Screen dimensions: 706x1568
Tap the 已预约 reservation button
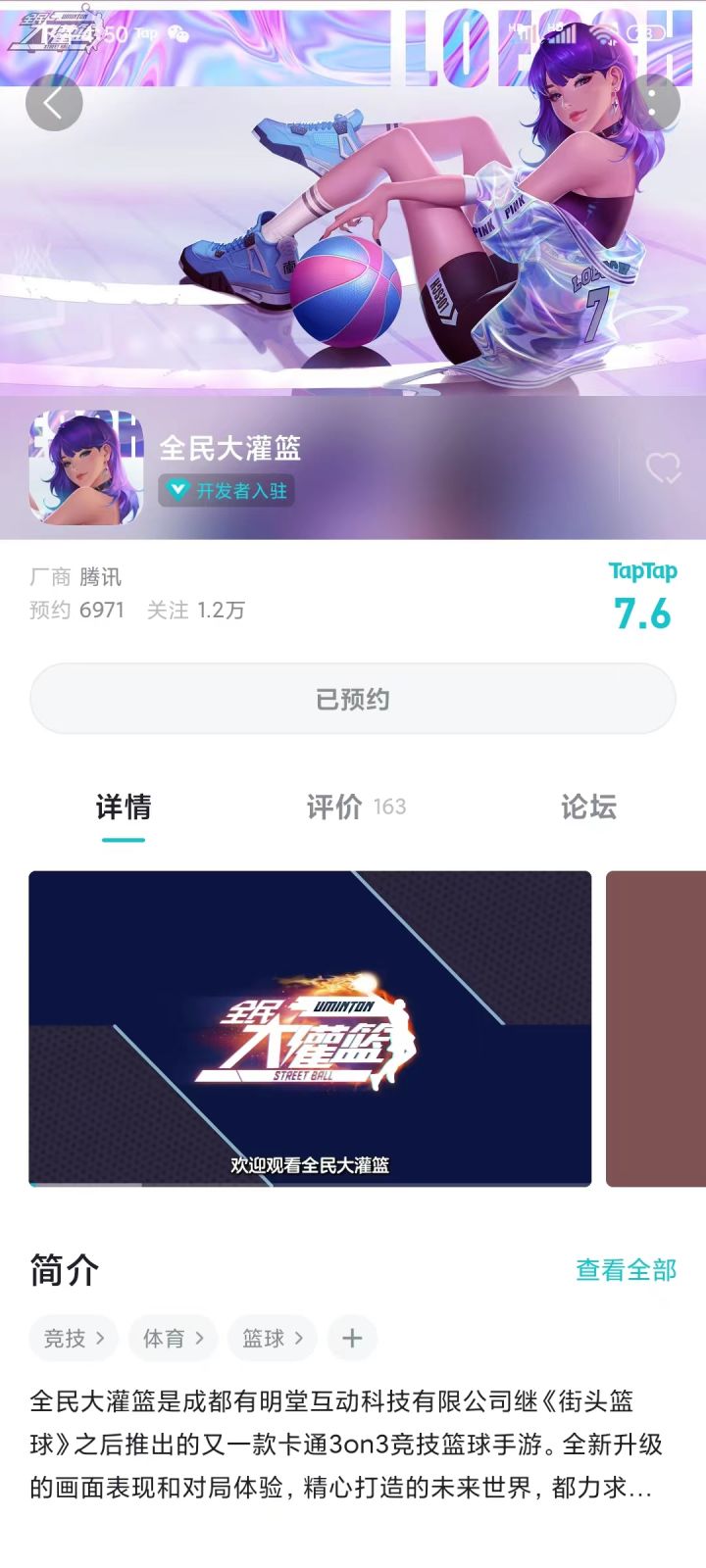click(353, 699)
